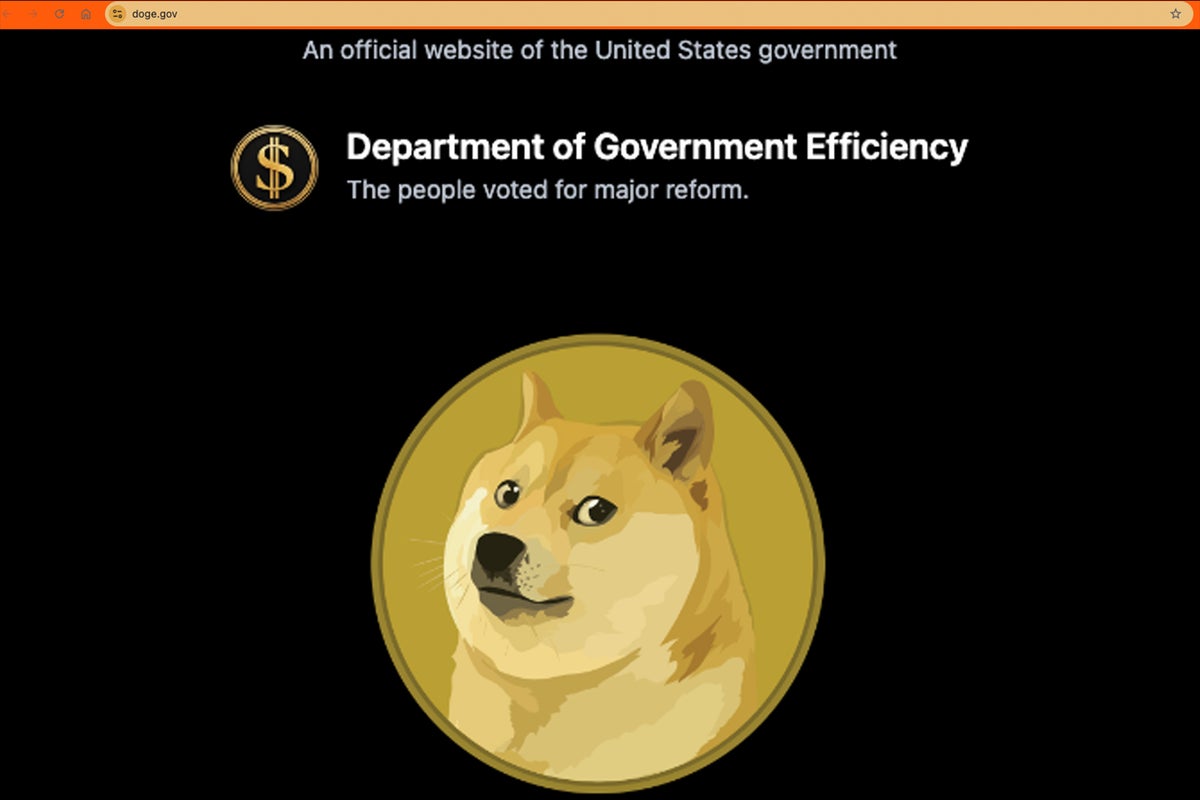Go to the browser home page
The height and width of the screenshot is (800, 1200).
(x=86, y=14)
